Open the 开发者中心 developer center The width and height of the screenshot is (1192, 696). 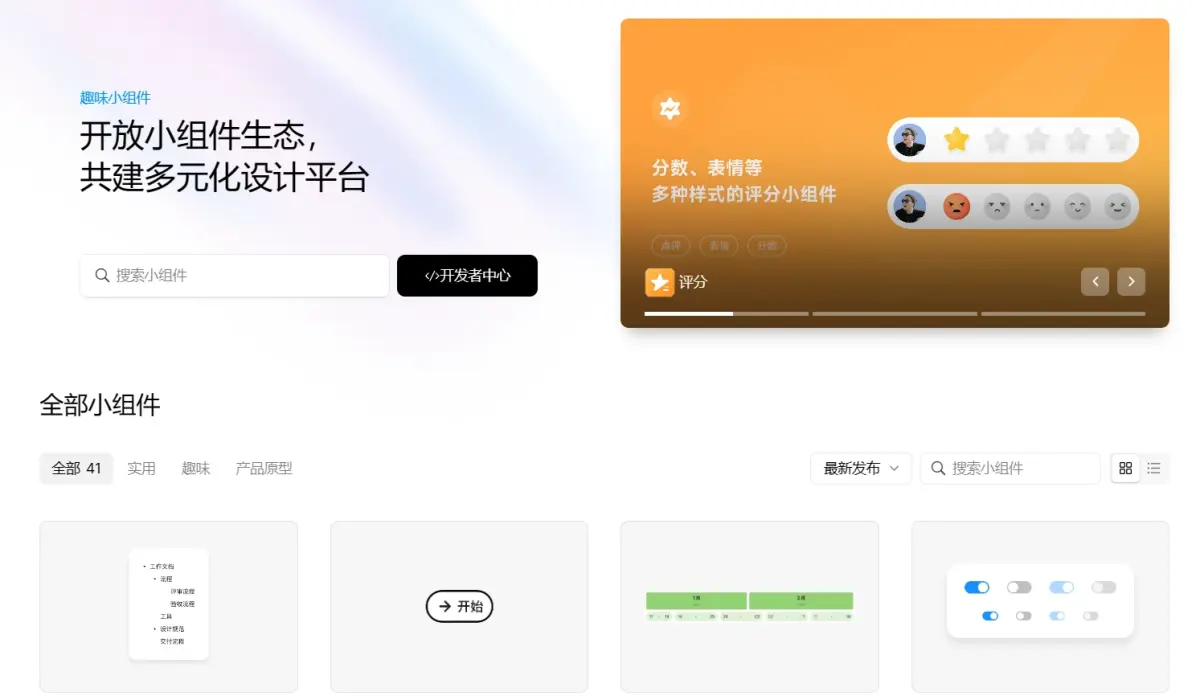click(467, 276)
